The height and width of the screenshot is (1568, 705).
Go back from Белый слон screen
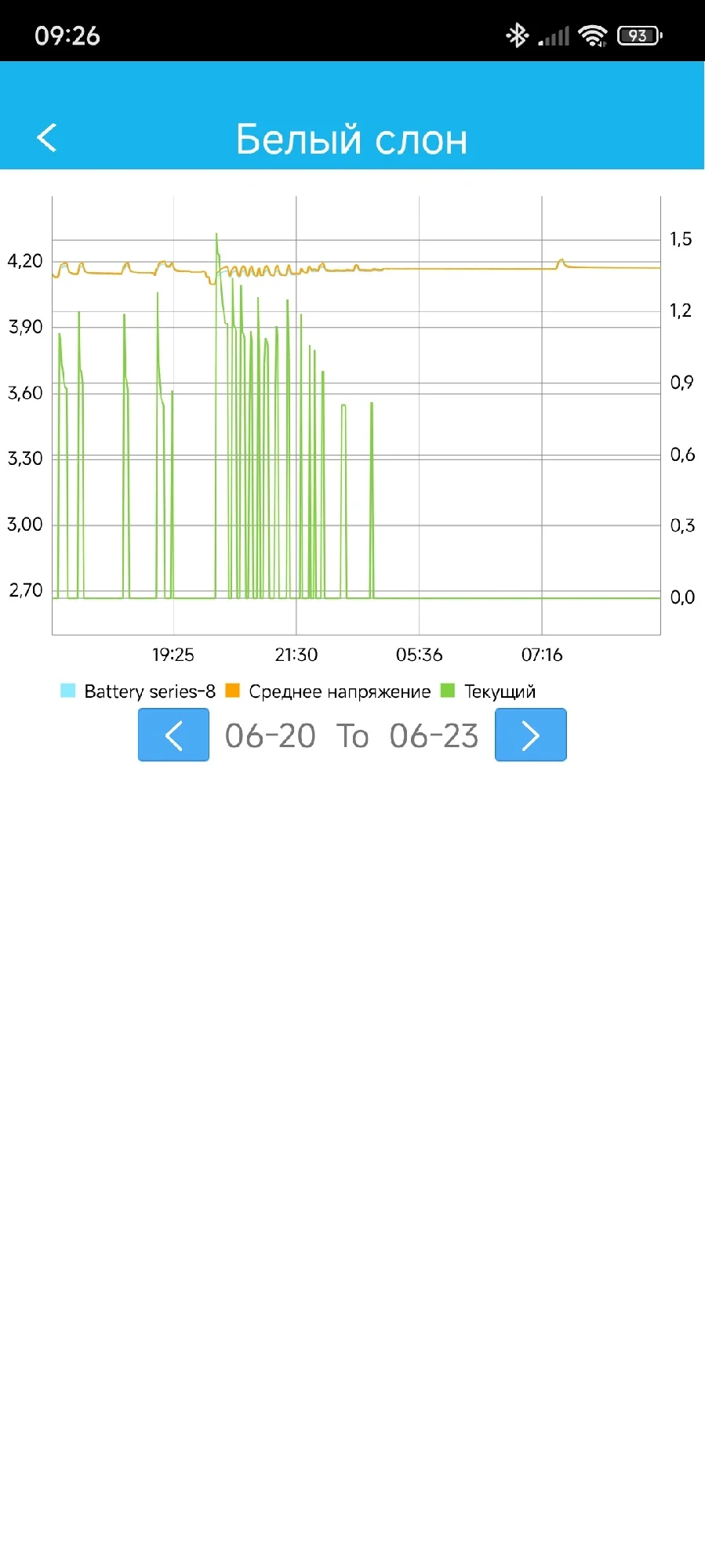pyautogui.click(x=47, y=138)
